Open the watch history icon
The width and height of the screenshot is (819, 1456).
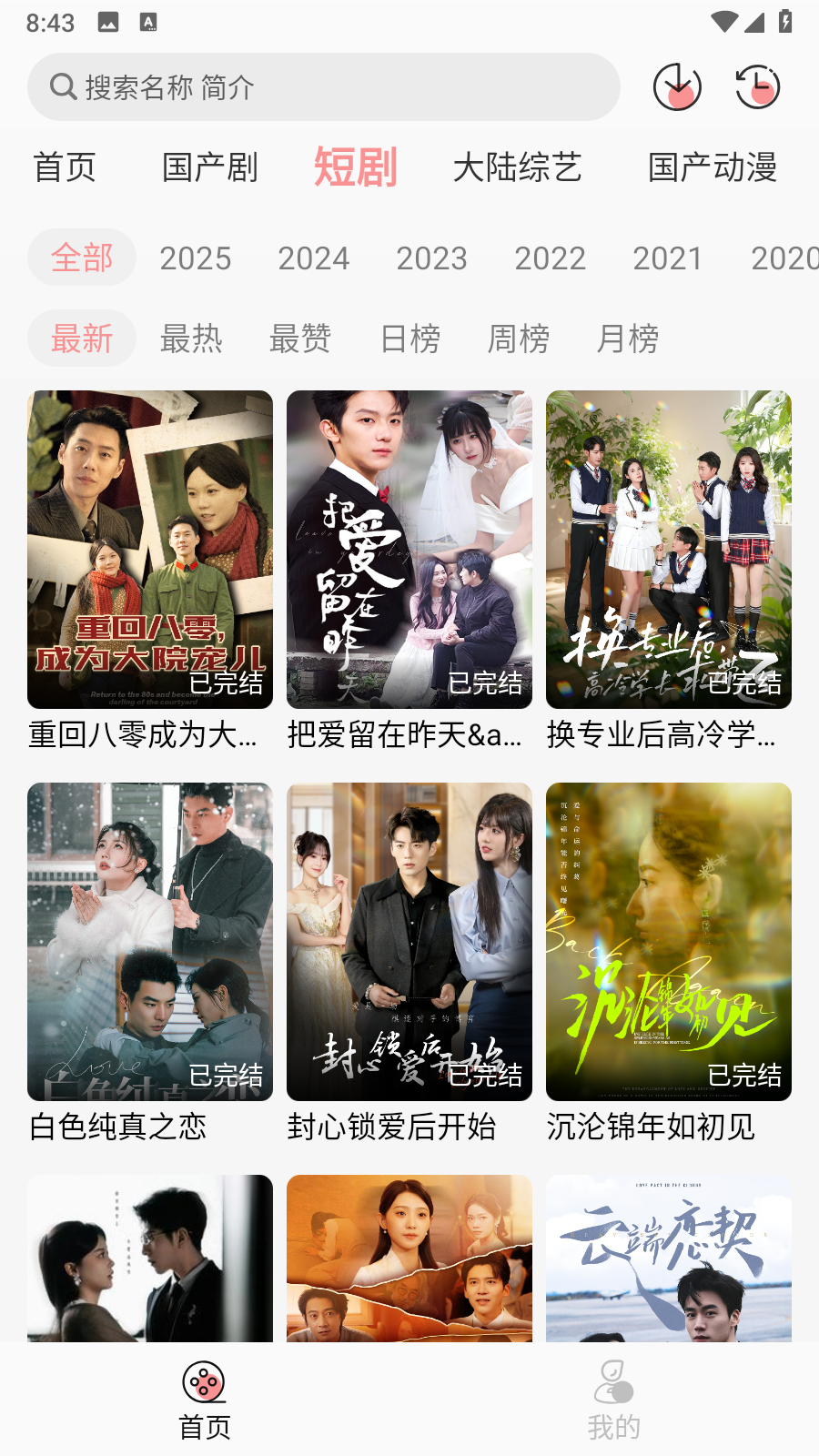click(758, 87)
